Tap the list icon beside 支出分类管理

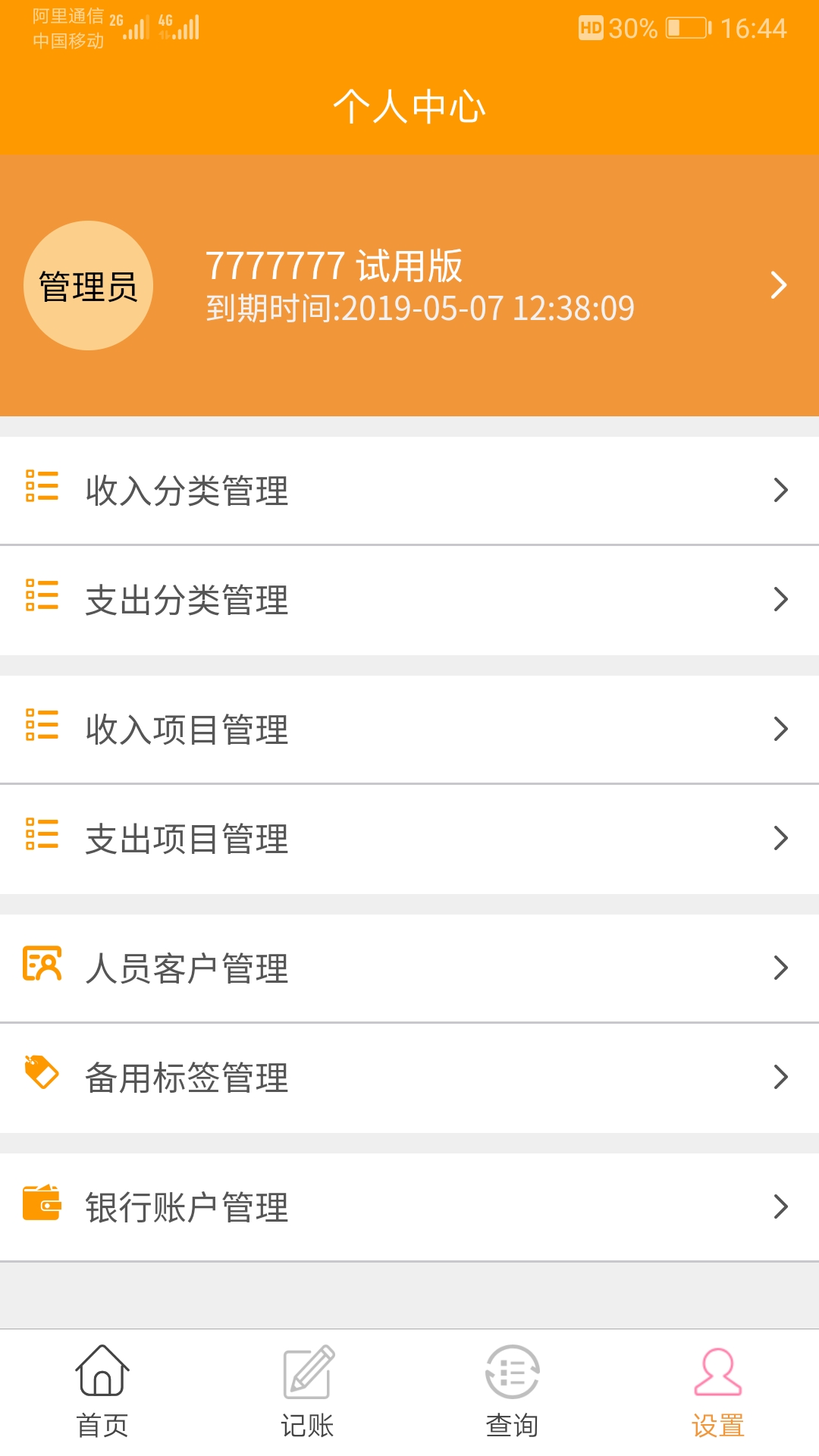[42, 601]
